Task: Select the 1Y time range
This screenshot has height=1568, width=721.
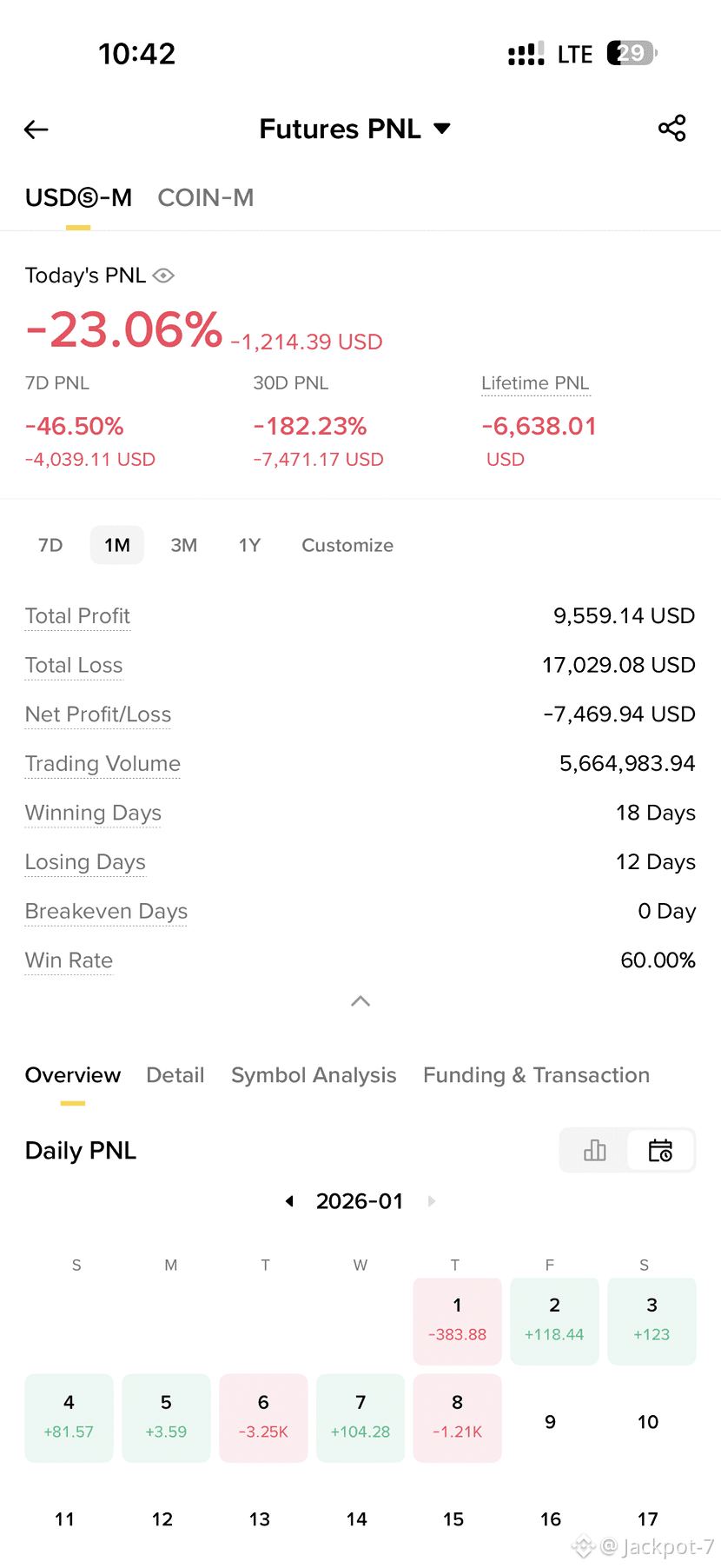Action: point(249,545)
